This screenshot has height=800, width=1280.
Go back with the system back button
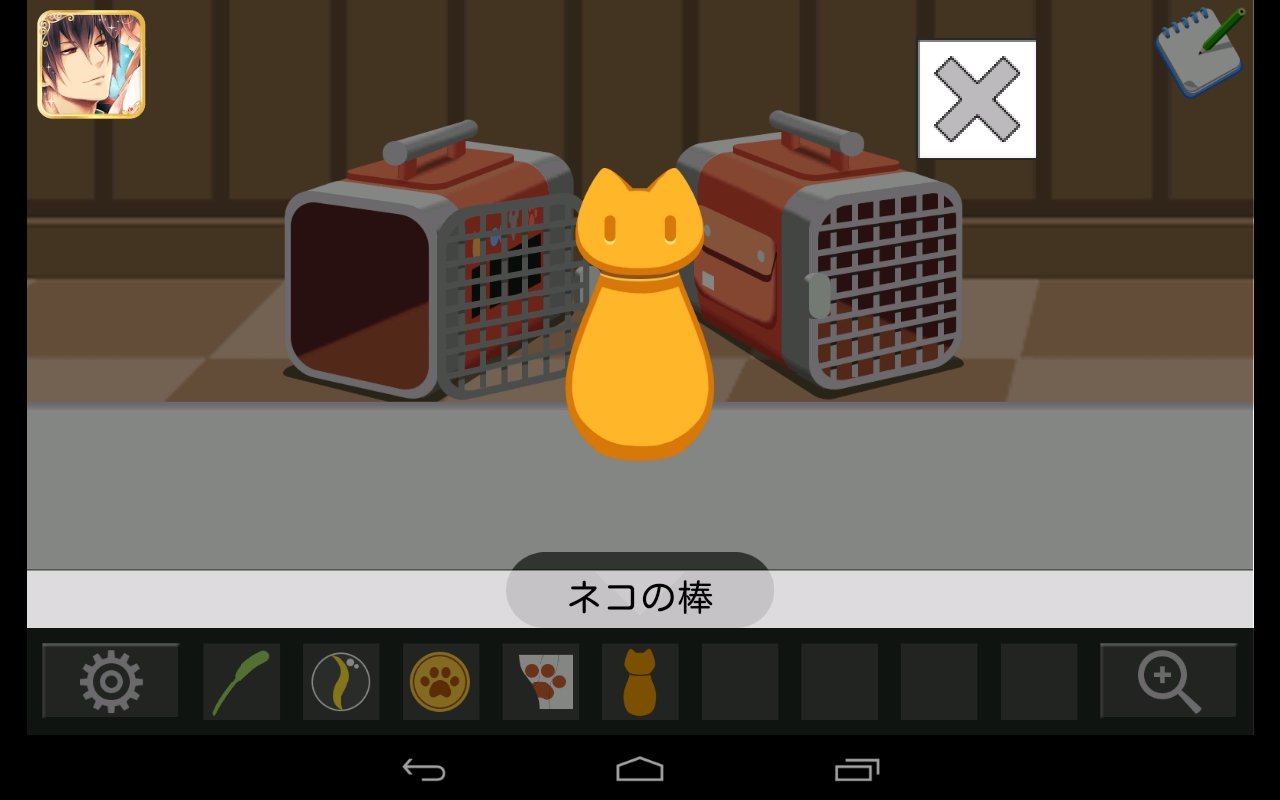point(424,769)
